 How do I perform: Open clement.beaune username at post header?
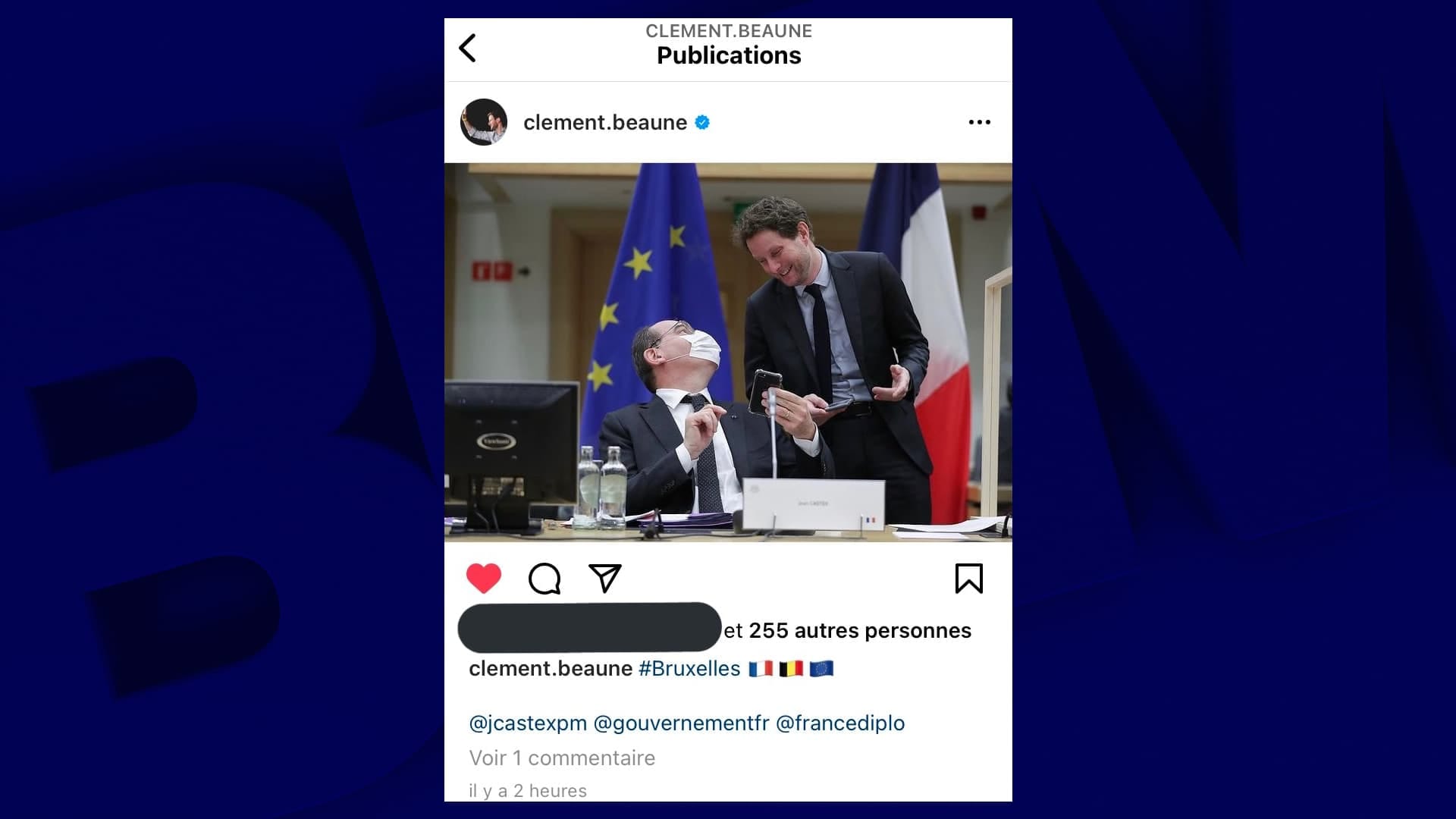point(604,122)
